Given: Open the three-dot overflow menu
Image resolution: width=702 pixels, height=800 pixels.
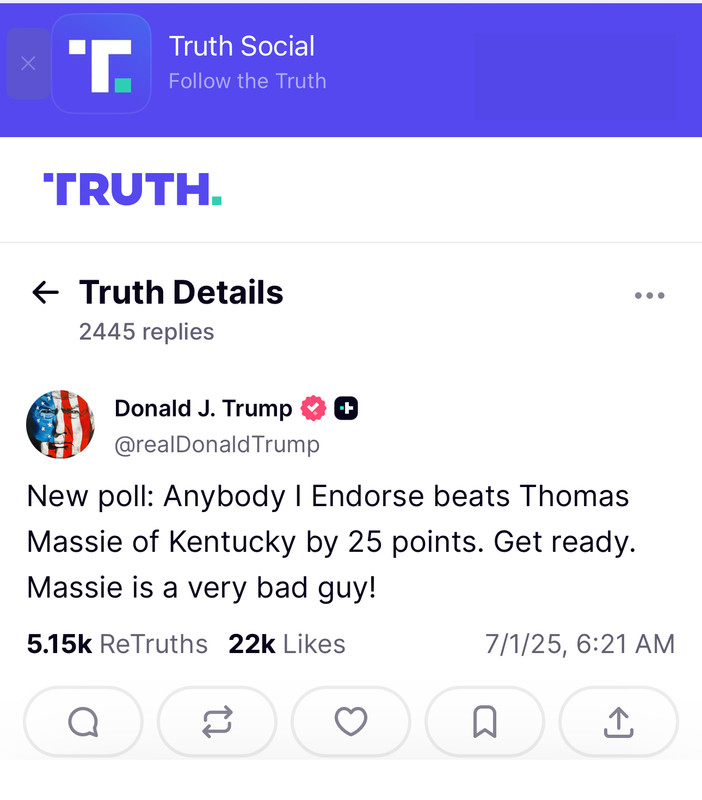Looking at the screenshot, I should pos(650,295).
